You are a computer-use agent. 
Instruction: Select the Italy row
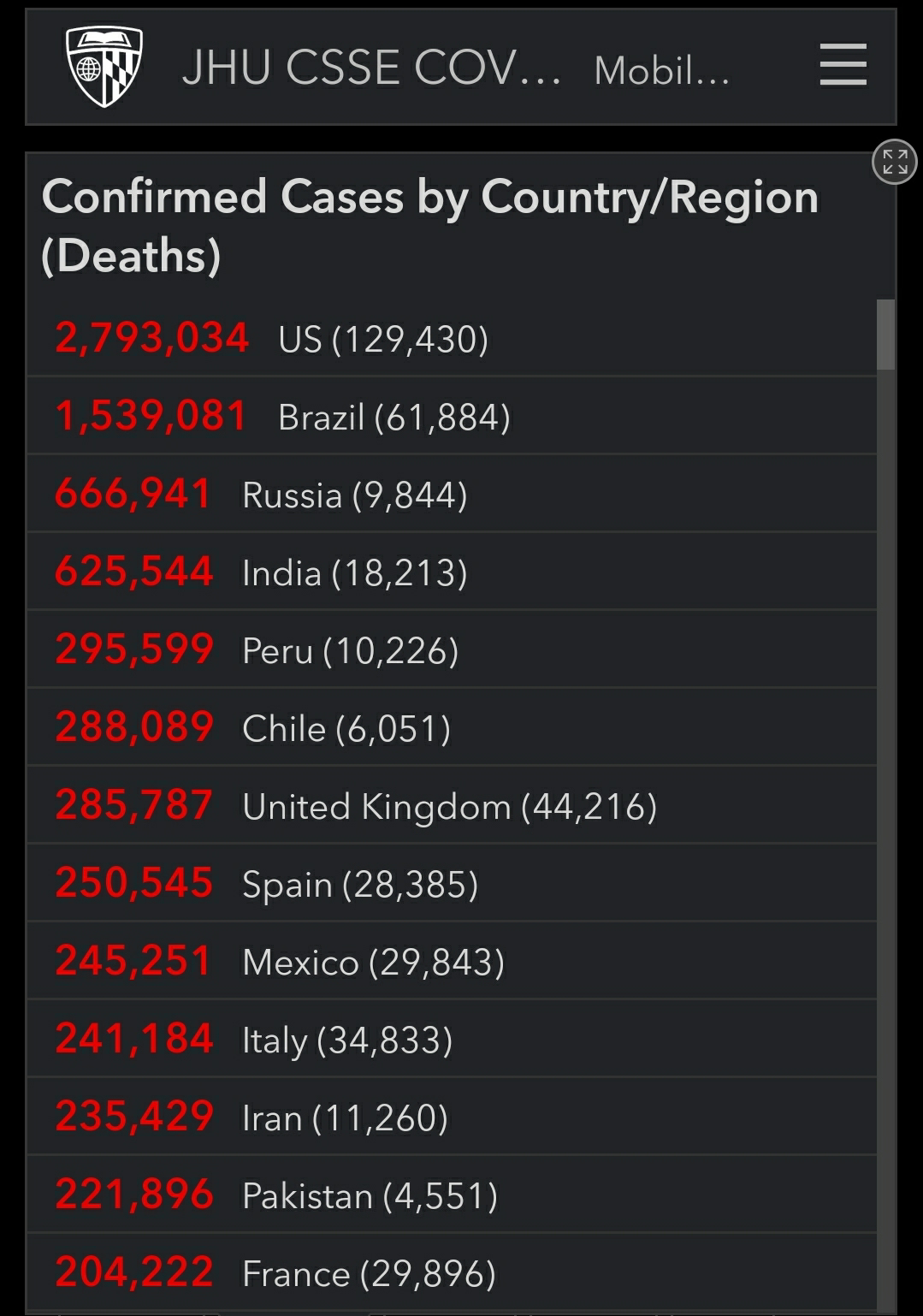(452, 1039)
